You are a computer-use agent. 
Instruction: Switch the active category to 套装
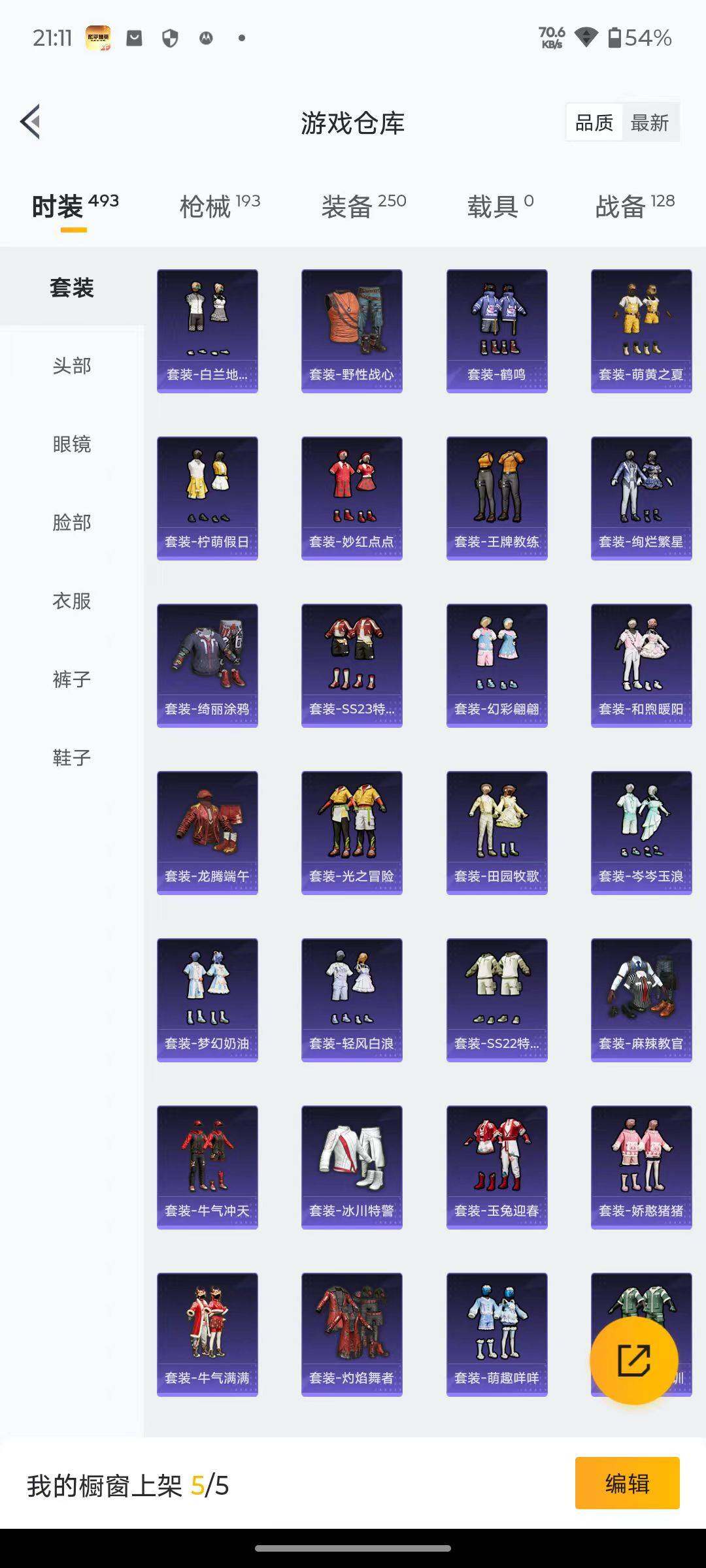[x=72, y=288]
